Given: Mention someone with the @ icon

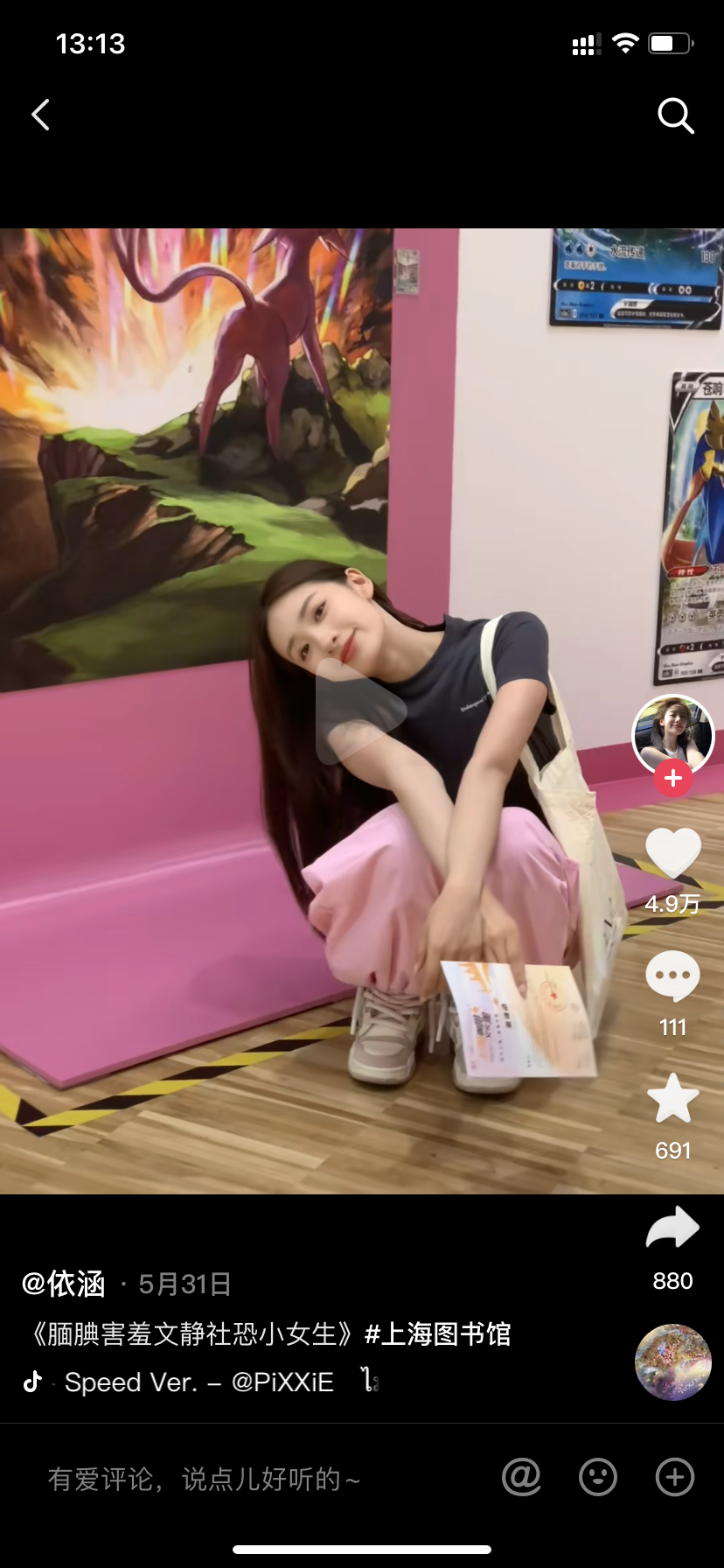Looking at the screenshot, I should click(x=521, y=1478).
